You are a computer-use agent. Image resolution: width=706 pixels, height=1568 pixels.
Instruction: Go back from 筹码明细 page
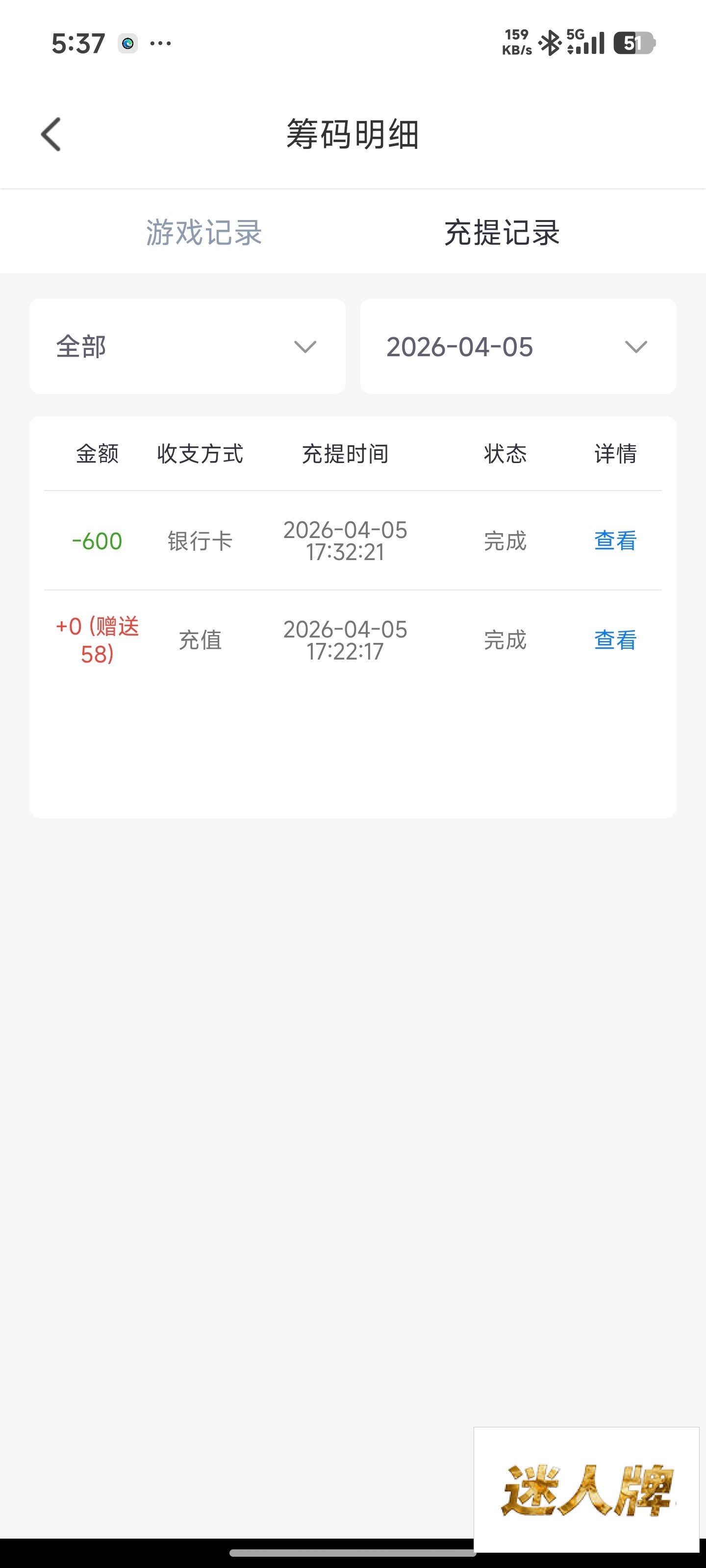tap(51, 134)
